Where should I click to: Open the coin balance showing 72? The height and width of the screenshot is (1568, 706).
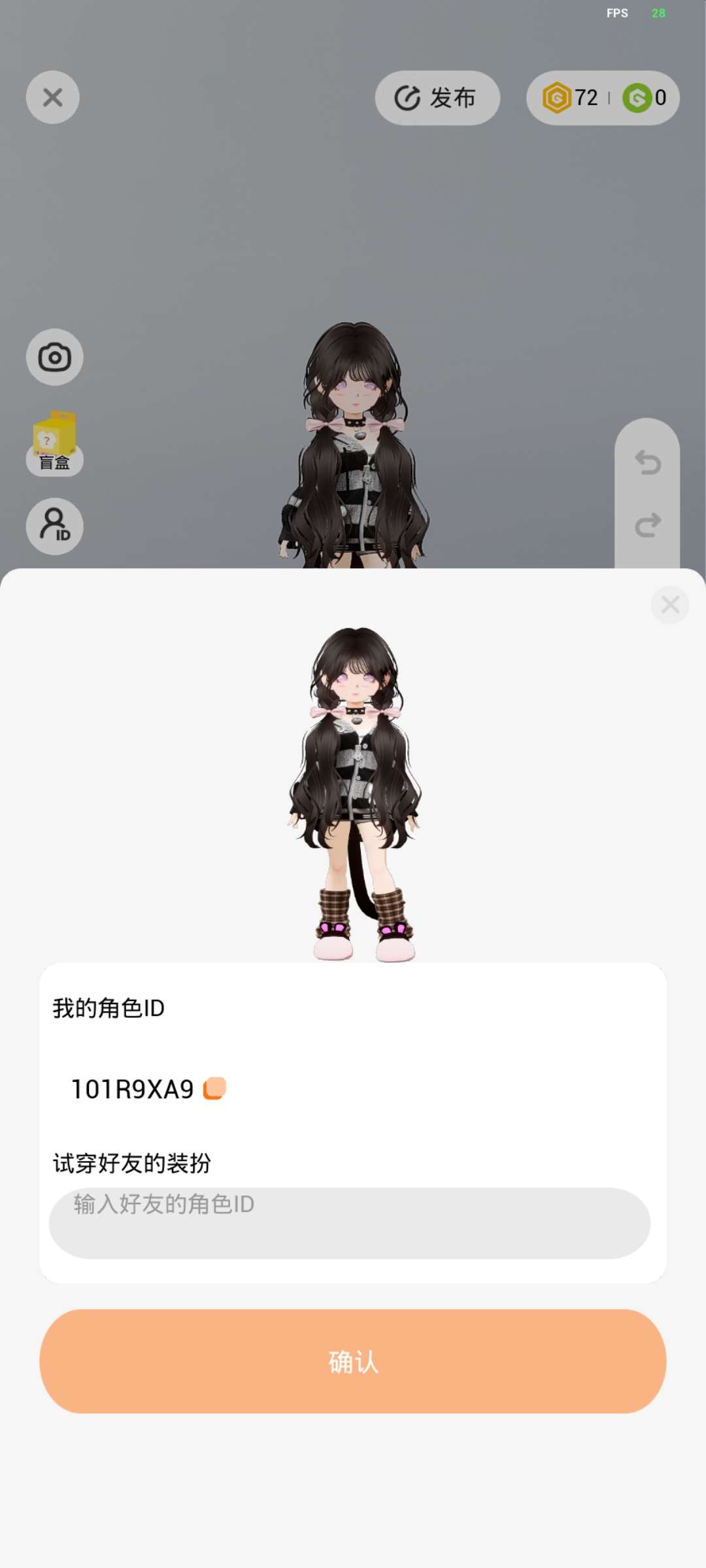(570, 98)
